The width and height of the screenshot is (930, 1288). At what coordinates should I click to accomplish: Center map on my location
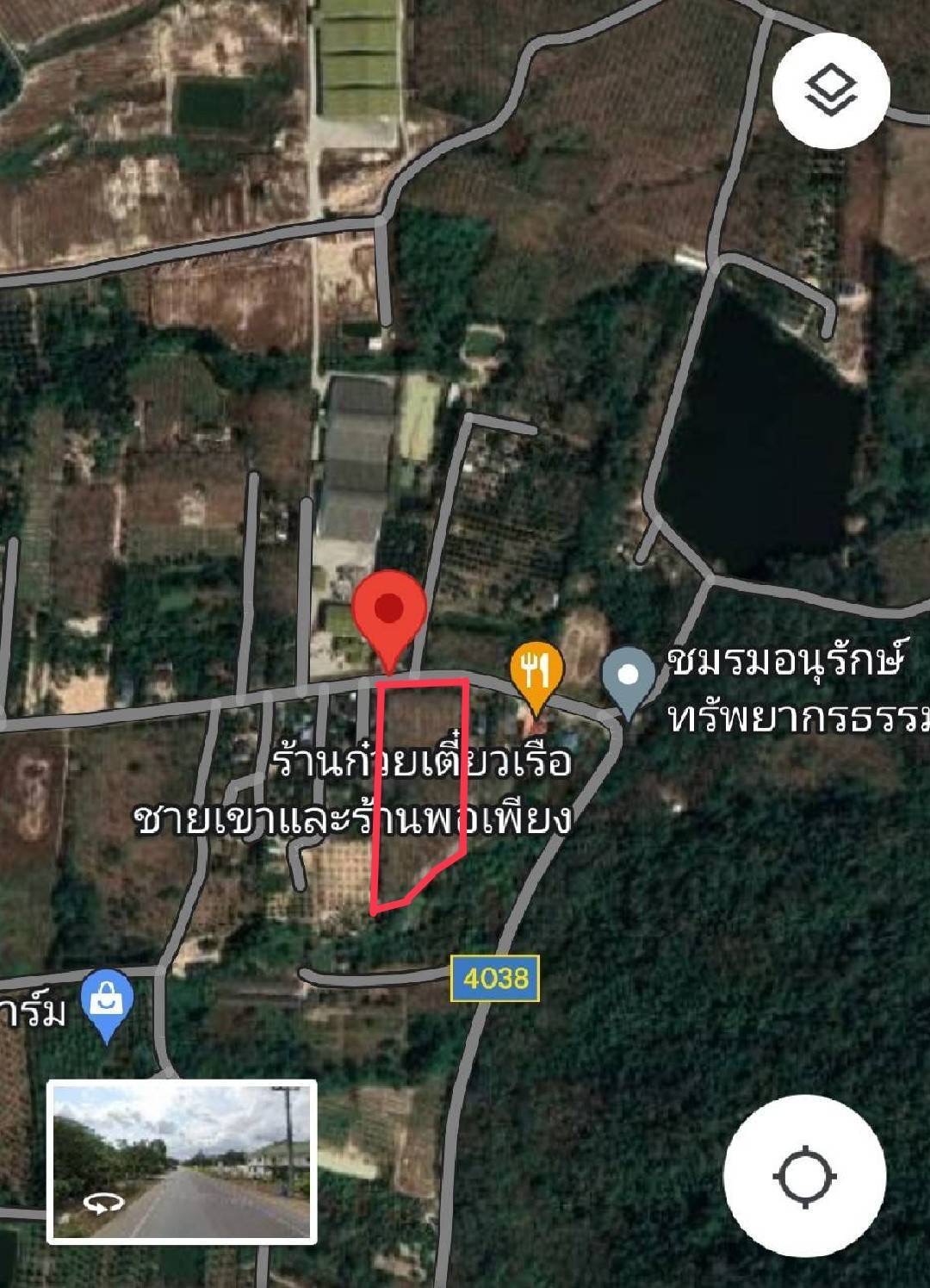coord(804,1175)
